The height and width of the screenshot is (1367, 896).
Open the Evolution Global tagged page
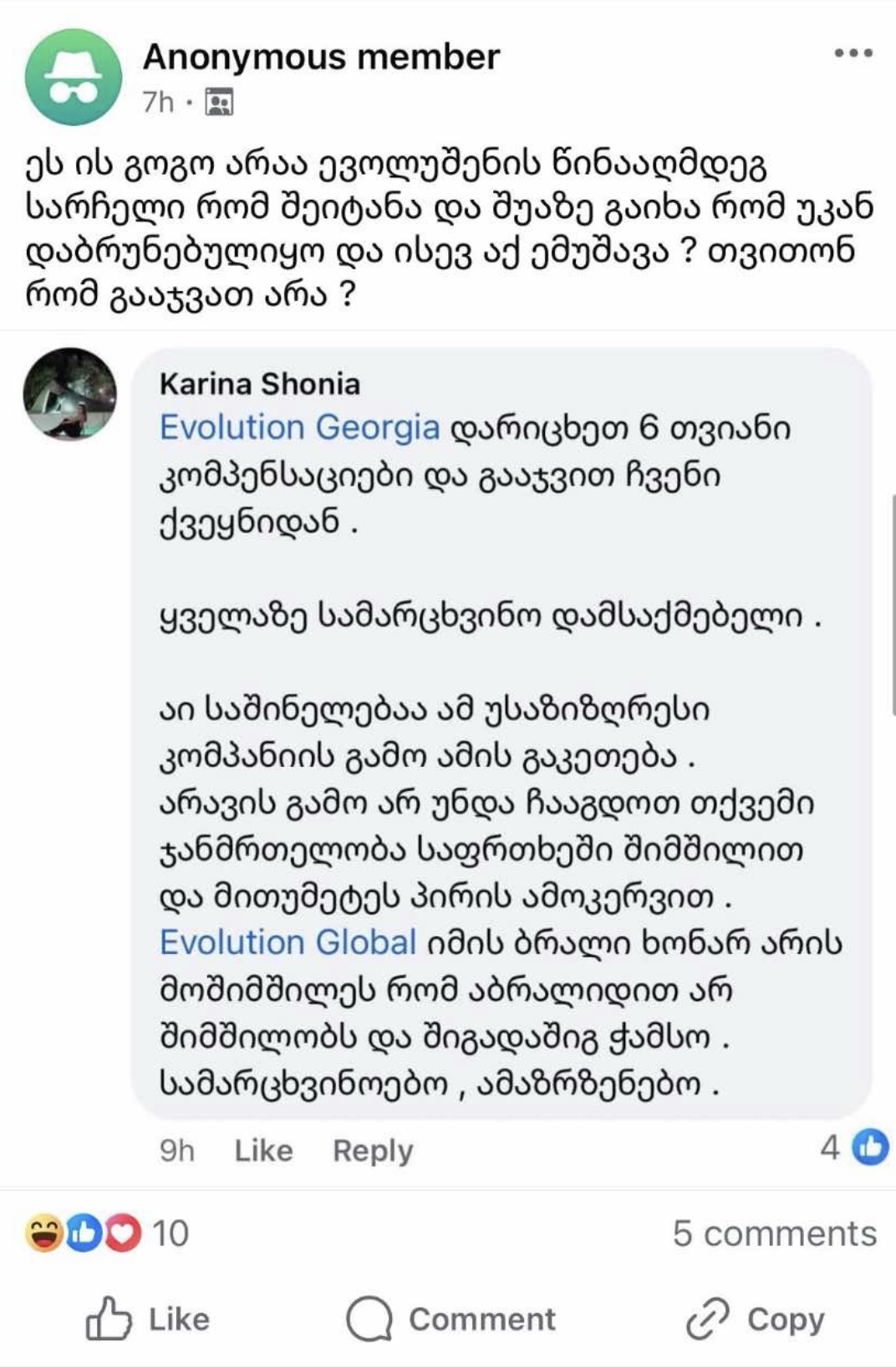(288, 942)
